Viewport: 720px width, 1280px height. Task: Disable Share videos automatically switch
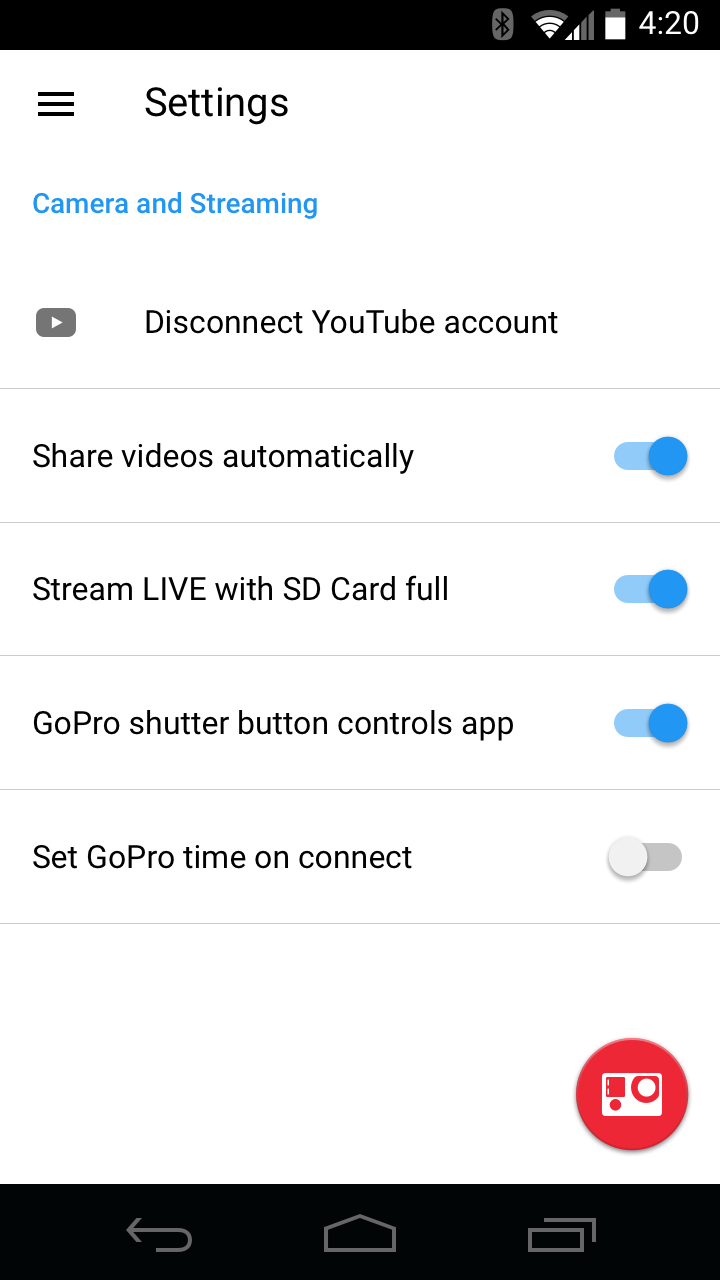point(649,456)
